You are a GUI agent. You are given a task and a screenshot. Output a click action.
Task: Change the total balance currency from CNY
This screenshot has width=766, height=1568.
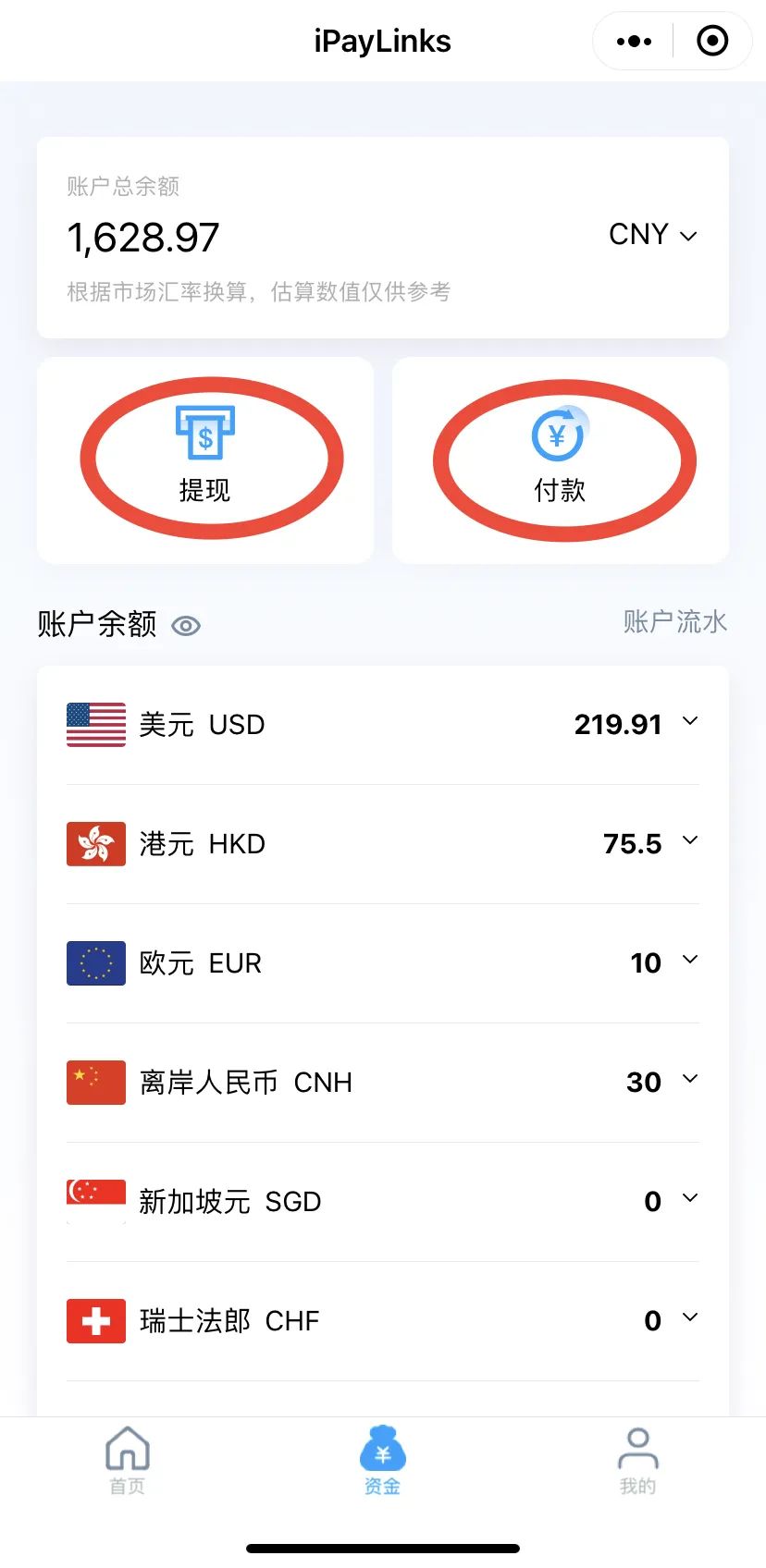pyautogui.click(x=653, y=235)
